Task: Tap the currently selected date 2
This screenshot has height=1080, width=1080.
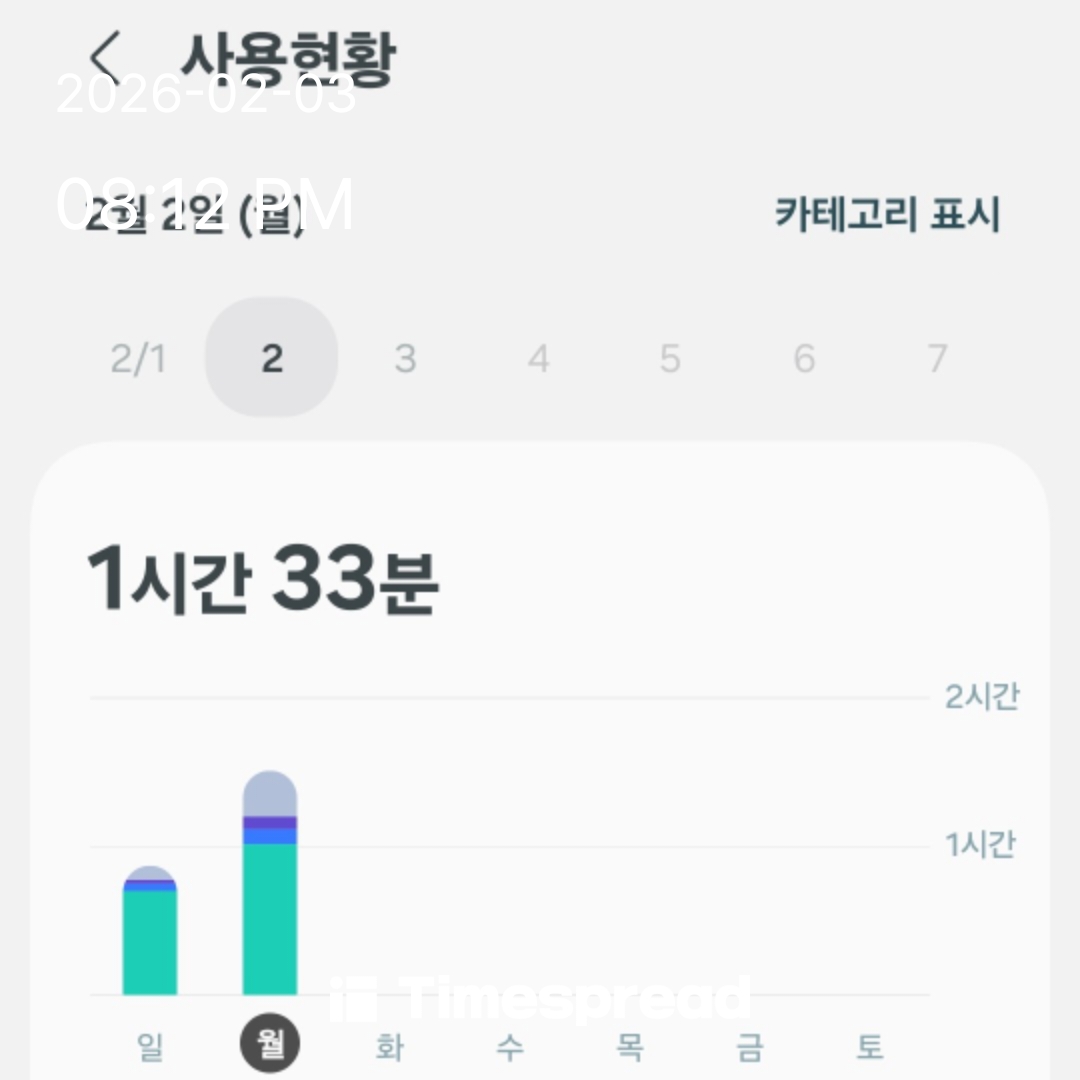Action: [x=271, y=358]
